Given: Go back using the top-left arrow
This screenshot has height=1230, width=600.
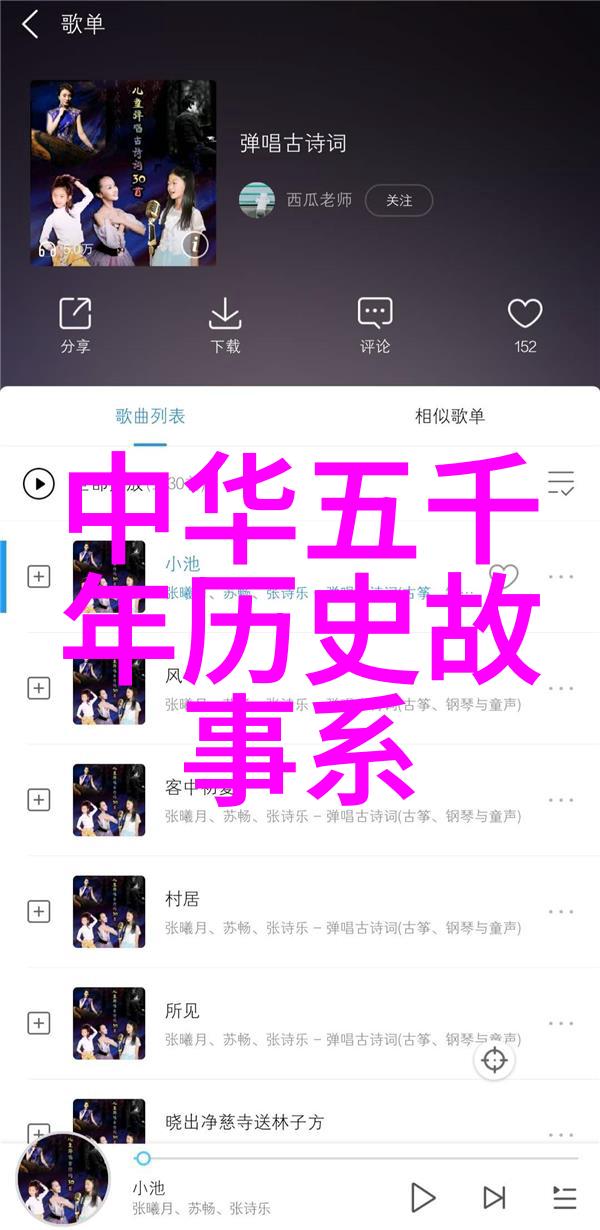Looking at the screenshot, I should pos(31,25).
